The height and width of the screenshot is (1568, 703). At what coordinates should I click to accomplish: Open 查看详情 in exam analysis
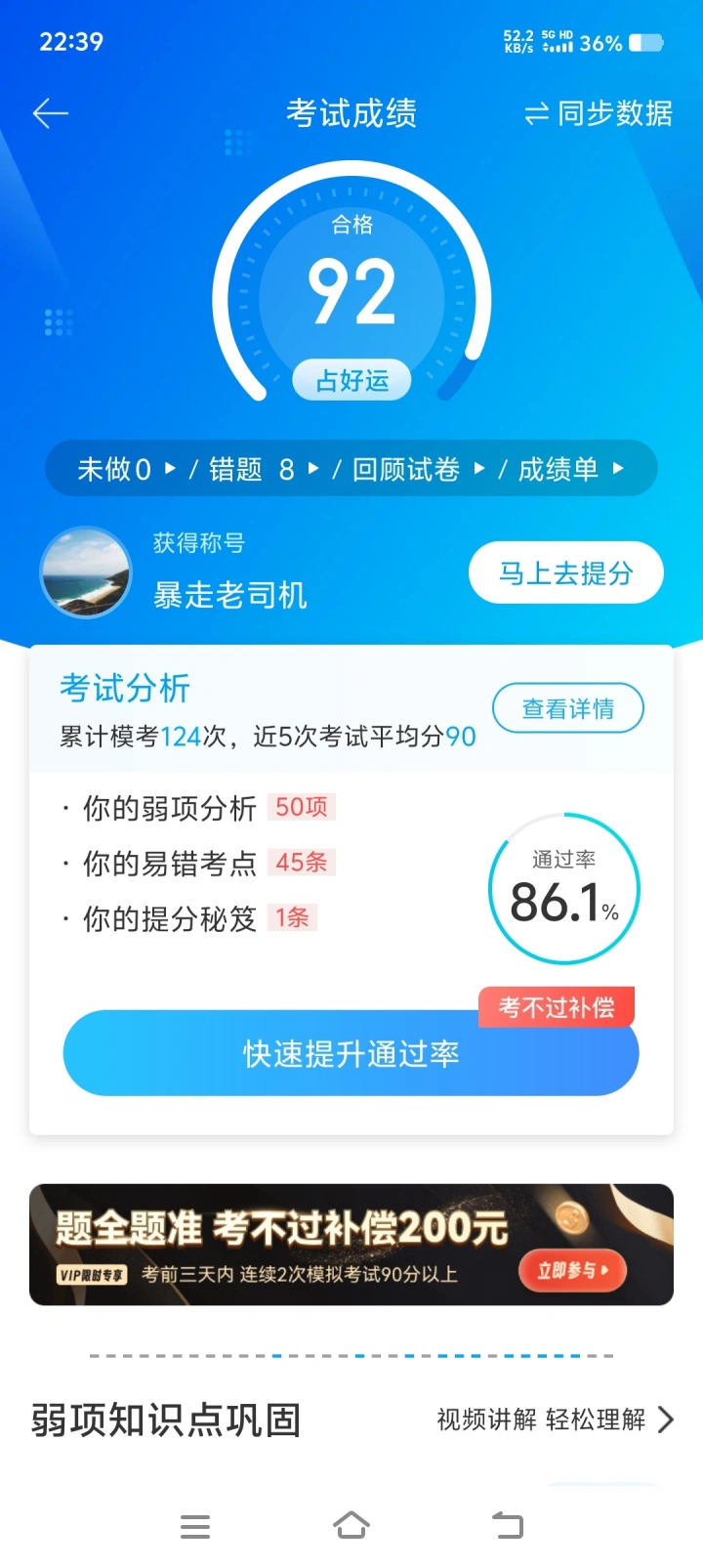pyautogui.click(x=567, y=708)
